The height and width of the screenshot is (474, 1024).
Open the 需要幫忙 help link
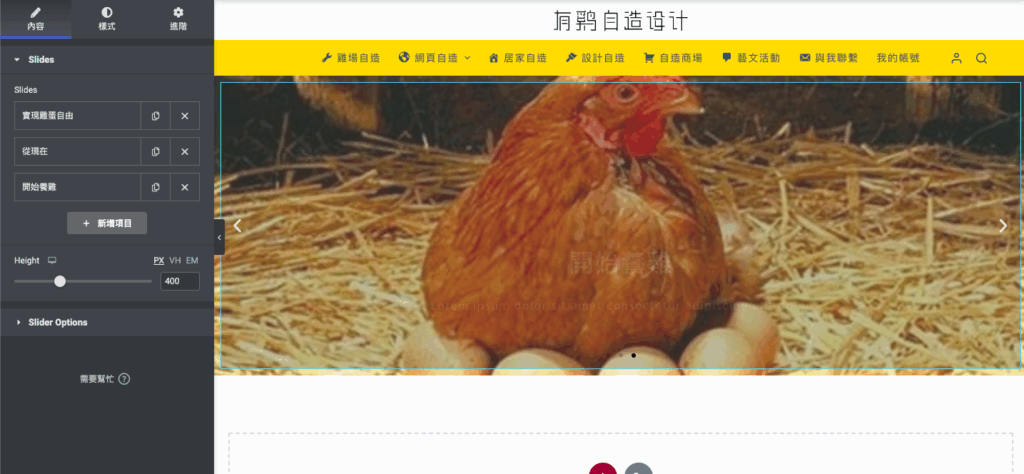106,379
